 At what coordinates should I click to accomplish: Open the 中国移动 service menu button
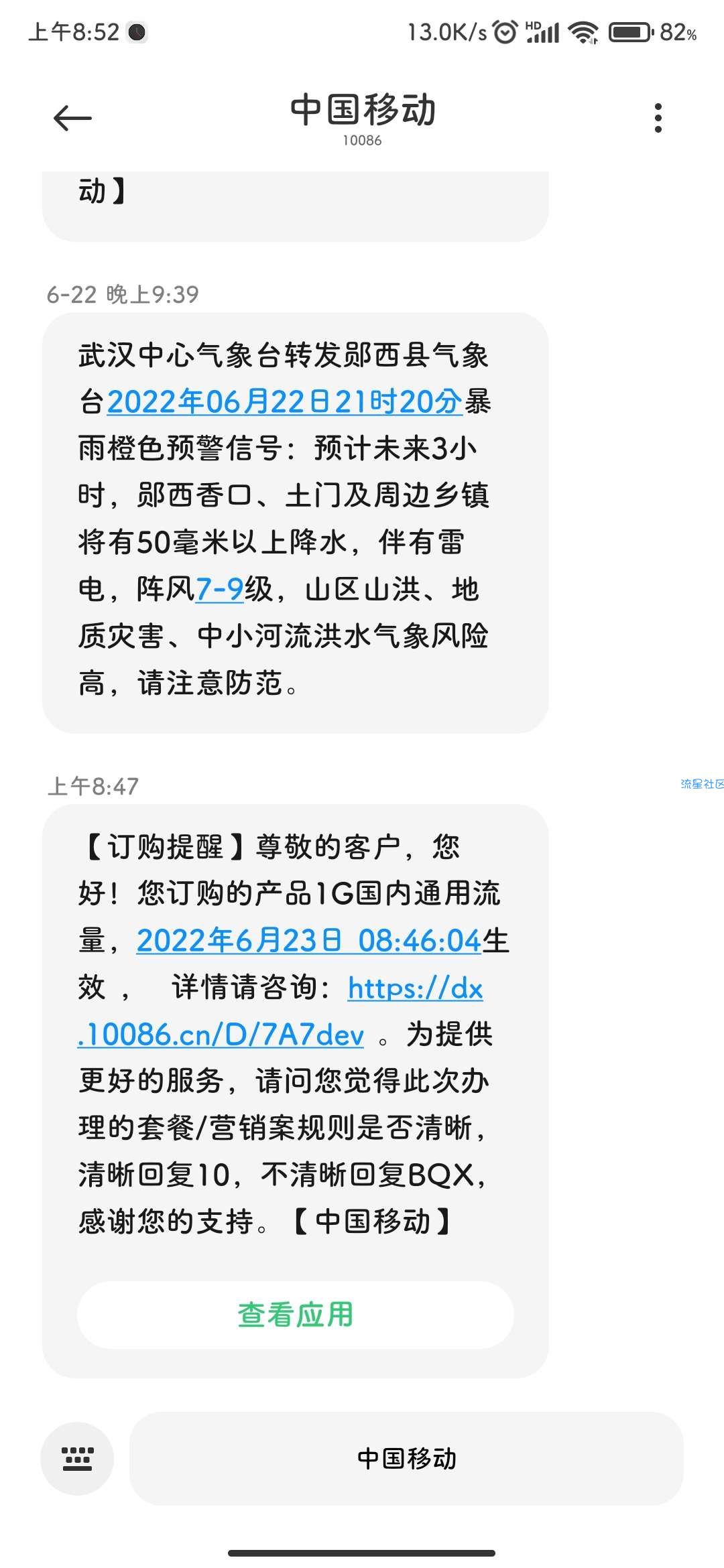coord(406,1458)
